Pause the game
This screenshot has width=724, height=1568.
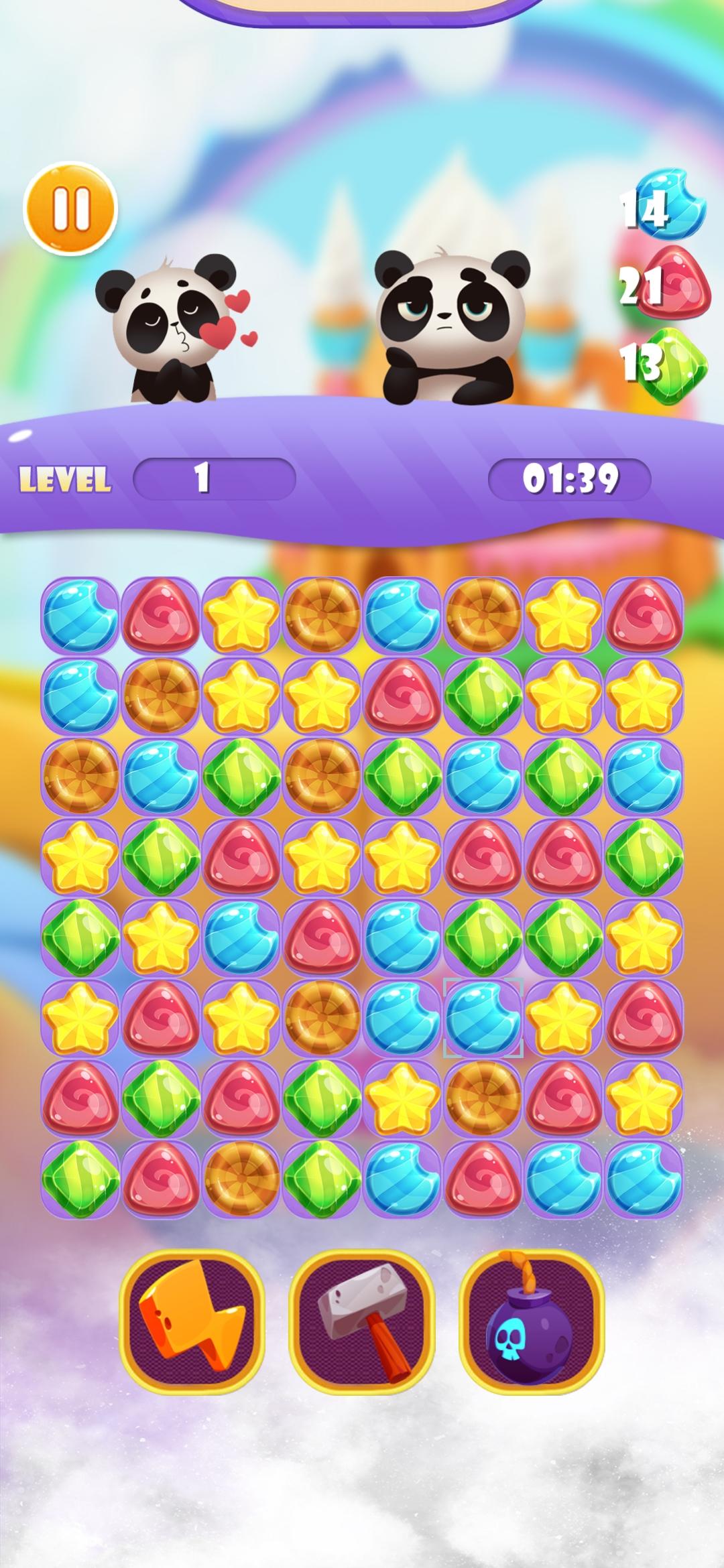(x=70, y=208)
